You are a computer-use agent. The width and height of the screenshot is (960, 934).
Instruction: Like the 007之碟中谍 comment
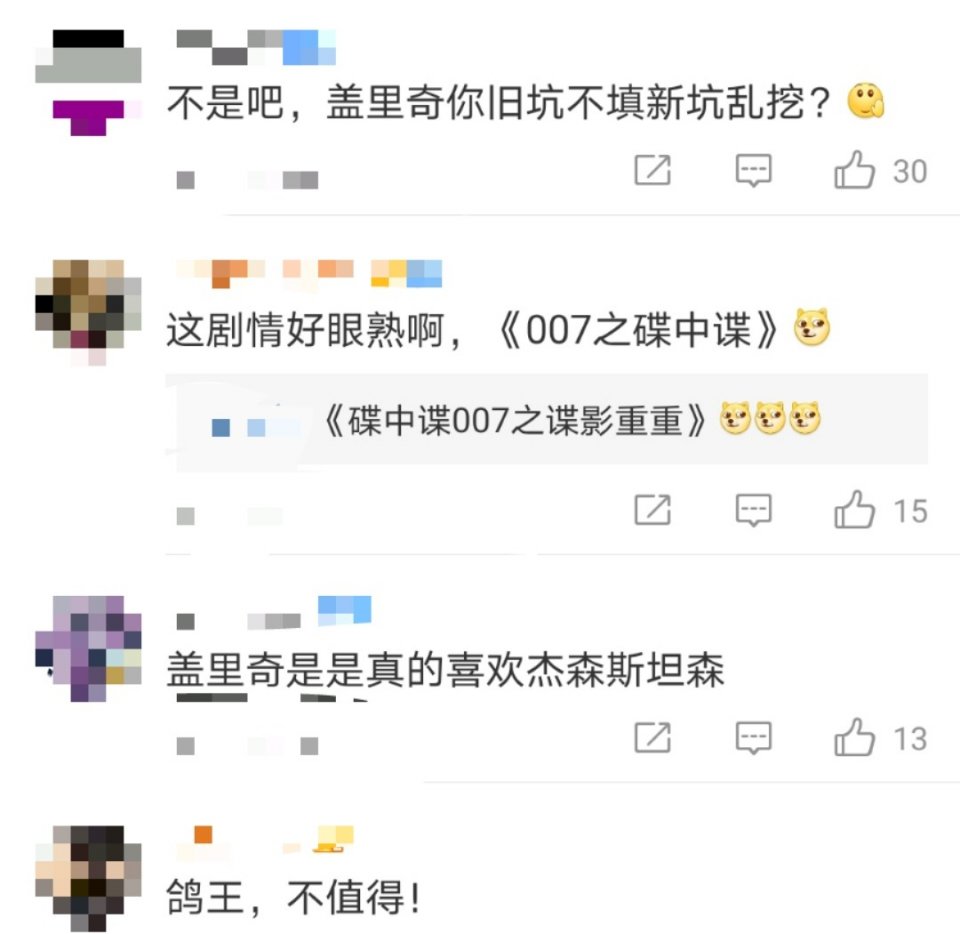(x=855, y=511)
